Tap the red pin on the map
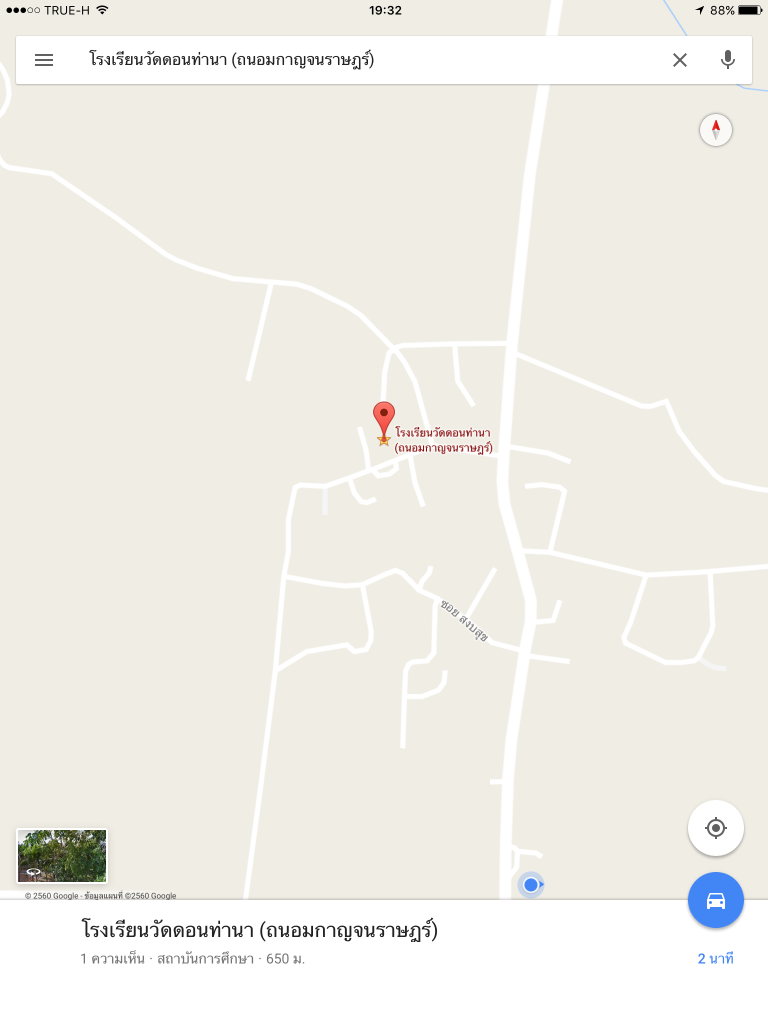Image resolution: width=768 pixels, height=1024 pixels. (384, 418)
